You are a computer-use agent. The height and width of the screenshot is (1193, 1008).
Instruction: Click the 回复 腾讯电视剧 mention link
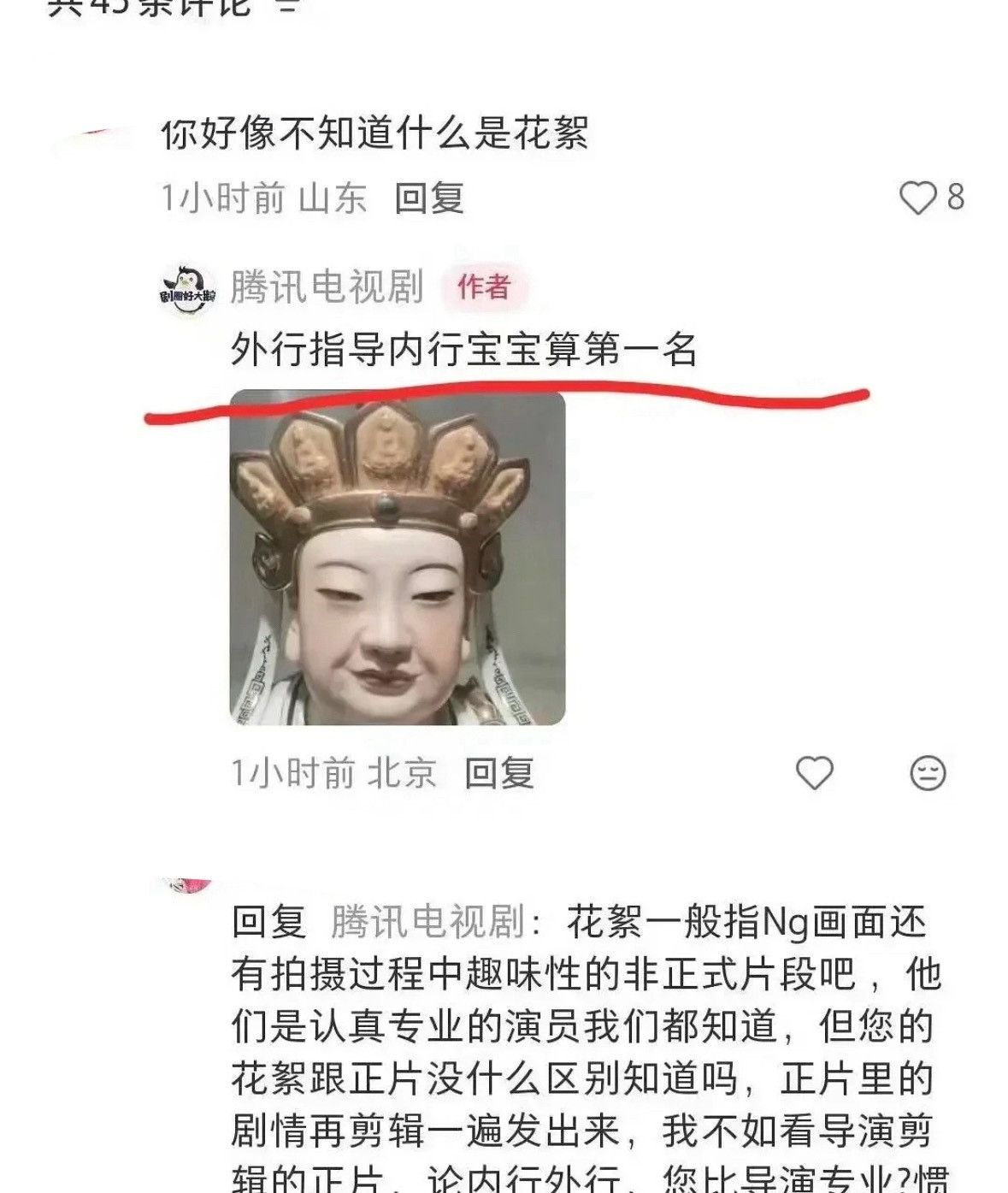pos(392,921)
